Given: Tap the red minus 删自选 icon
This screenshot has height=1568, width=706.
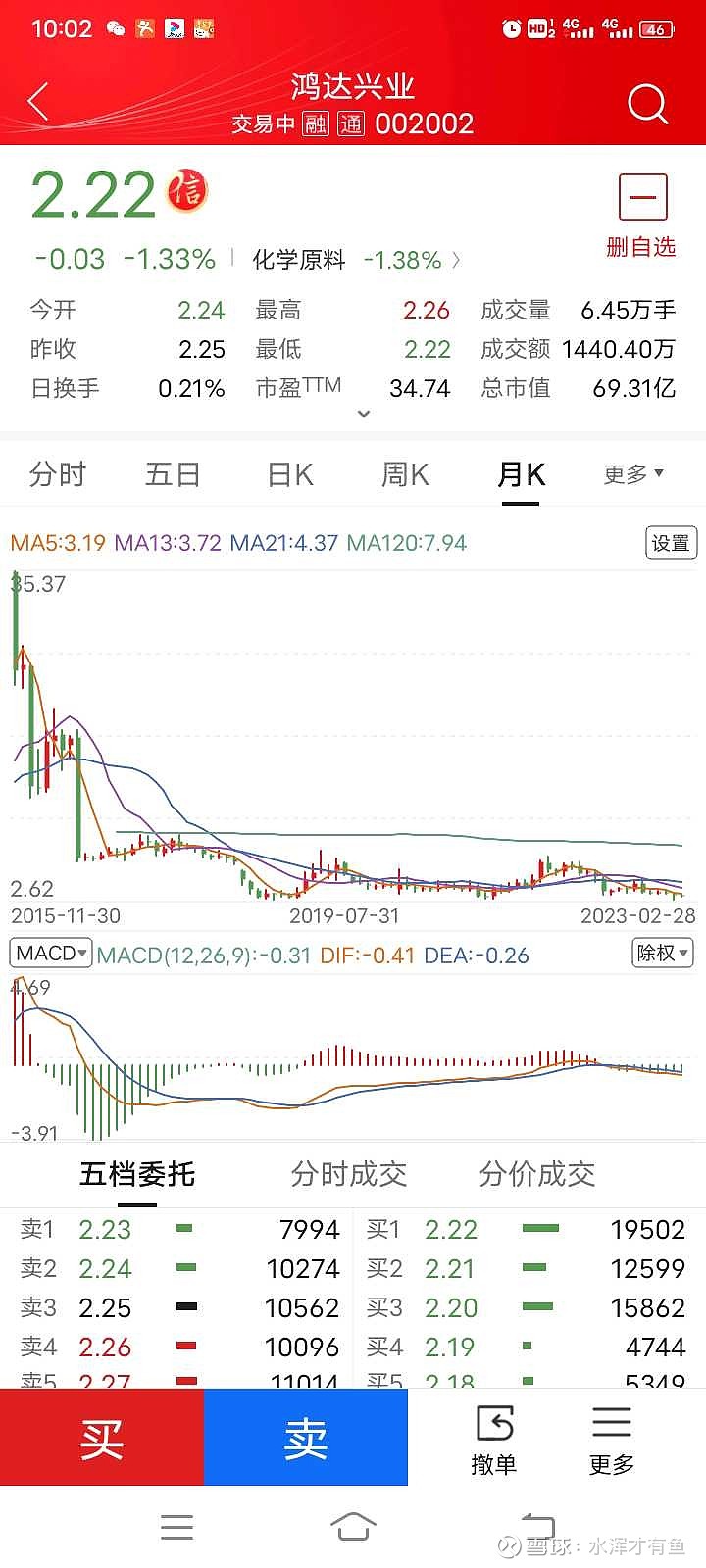Looking at the screenshot, I should coord(642,197).
